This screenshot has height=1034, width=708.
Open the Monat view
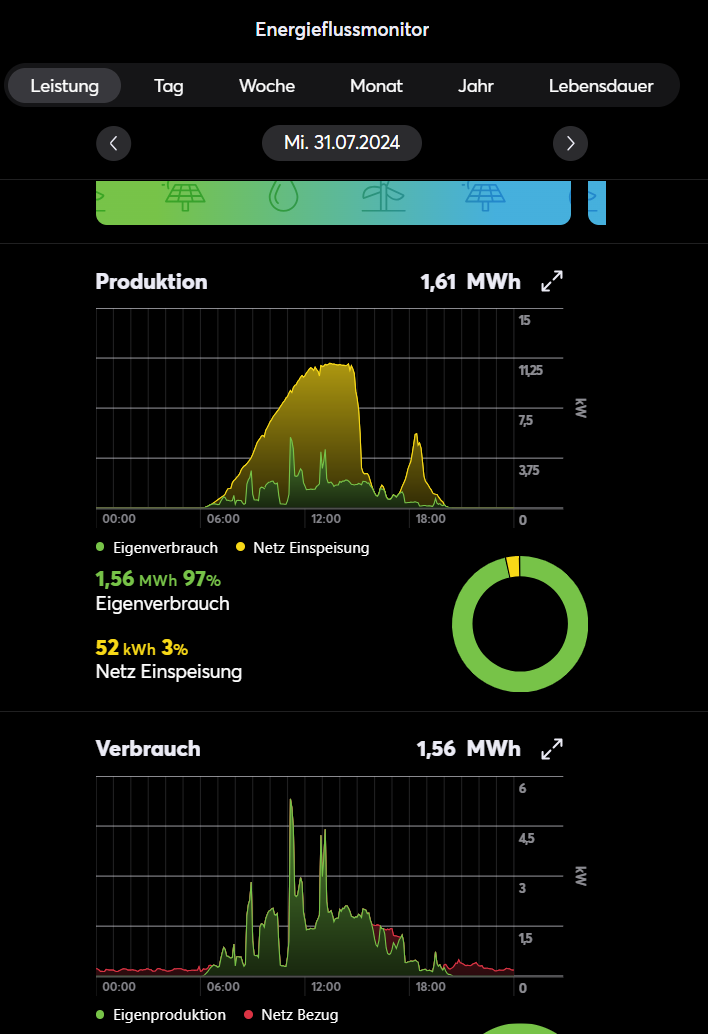(376, 86)
